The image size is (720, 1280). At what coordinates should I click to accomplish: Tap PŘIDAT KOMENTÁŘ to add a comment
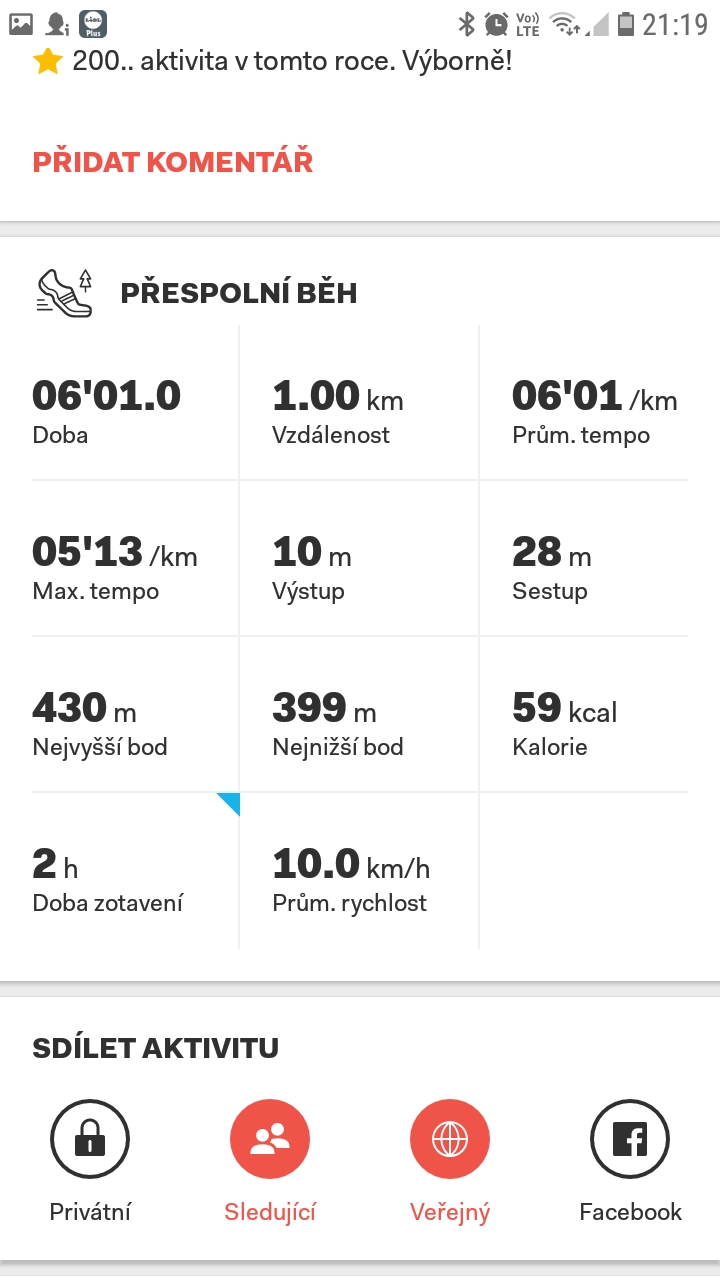(x=173, y=162)
